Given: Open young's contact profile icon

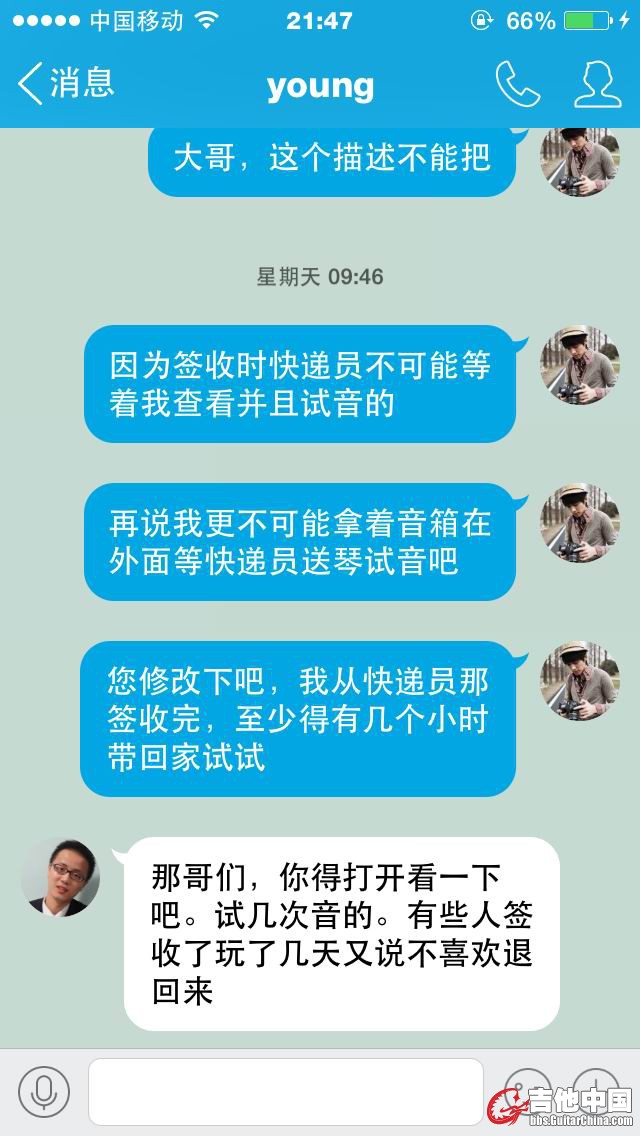Looking at the screenshot, I should point(597,85).
